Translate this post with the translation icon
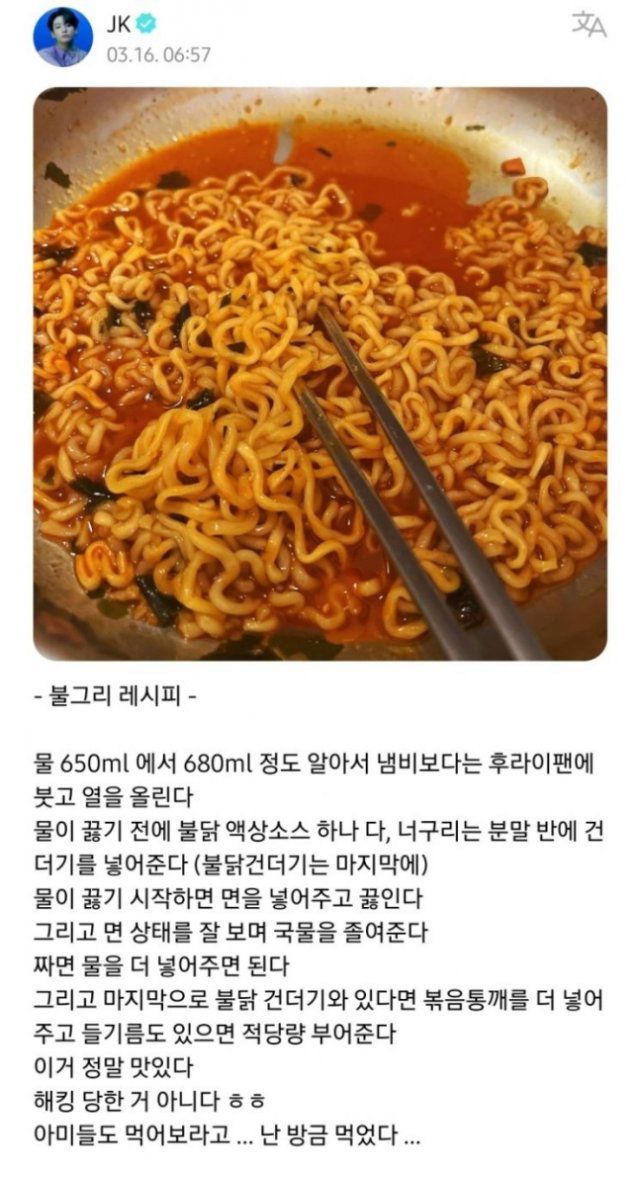This screenshot has width=640, height=1181. tap(589, 25)
